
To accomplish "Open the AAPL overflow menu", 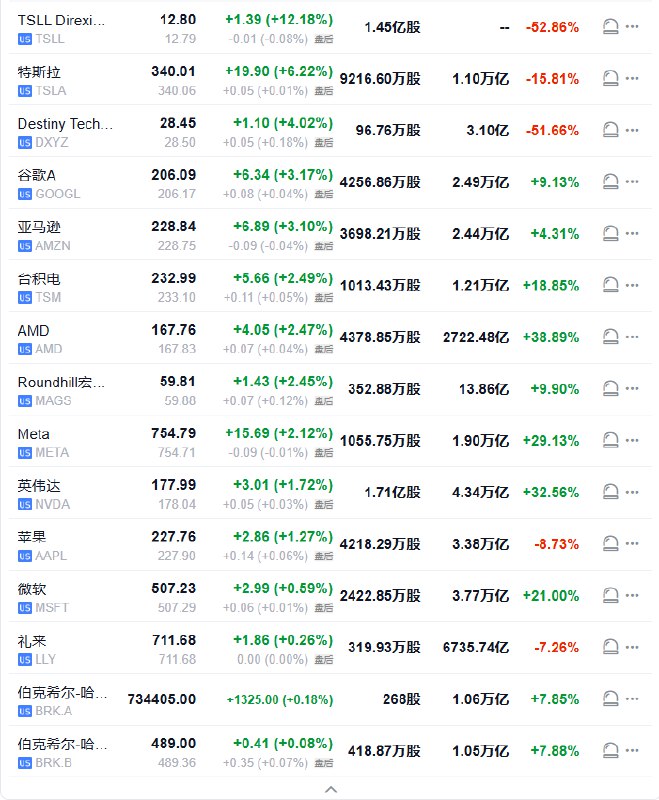I will coord(632,544).
